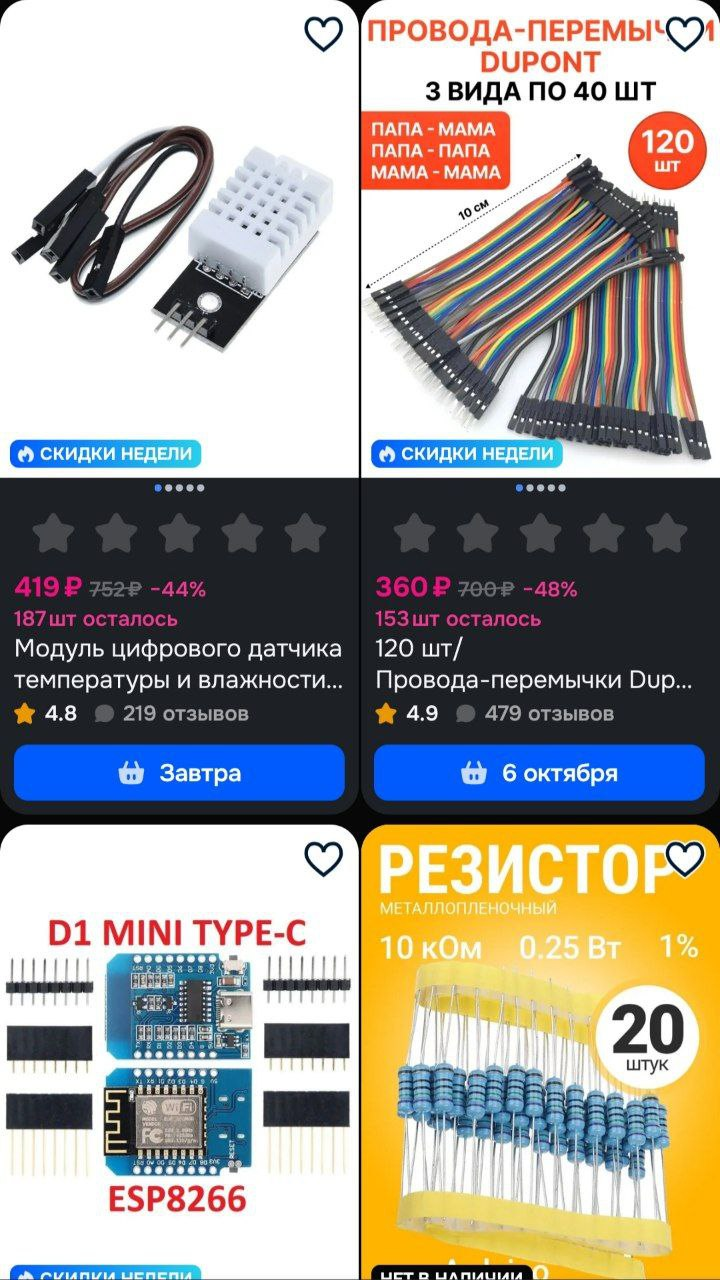Like the D1 Mini Type-C board

point(323,858)
